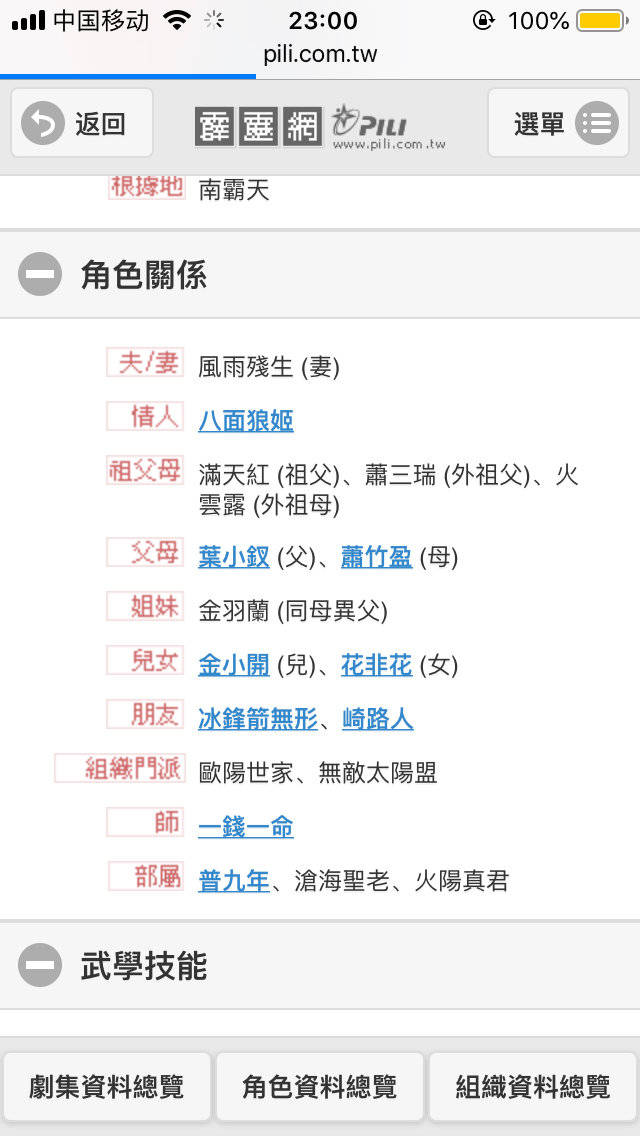The image size is (640, 1136).
Task: Collapse the 角色關係 section
Action: coord(40,275)
